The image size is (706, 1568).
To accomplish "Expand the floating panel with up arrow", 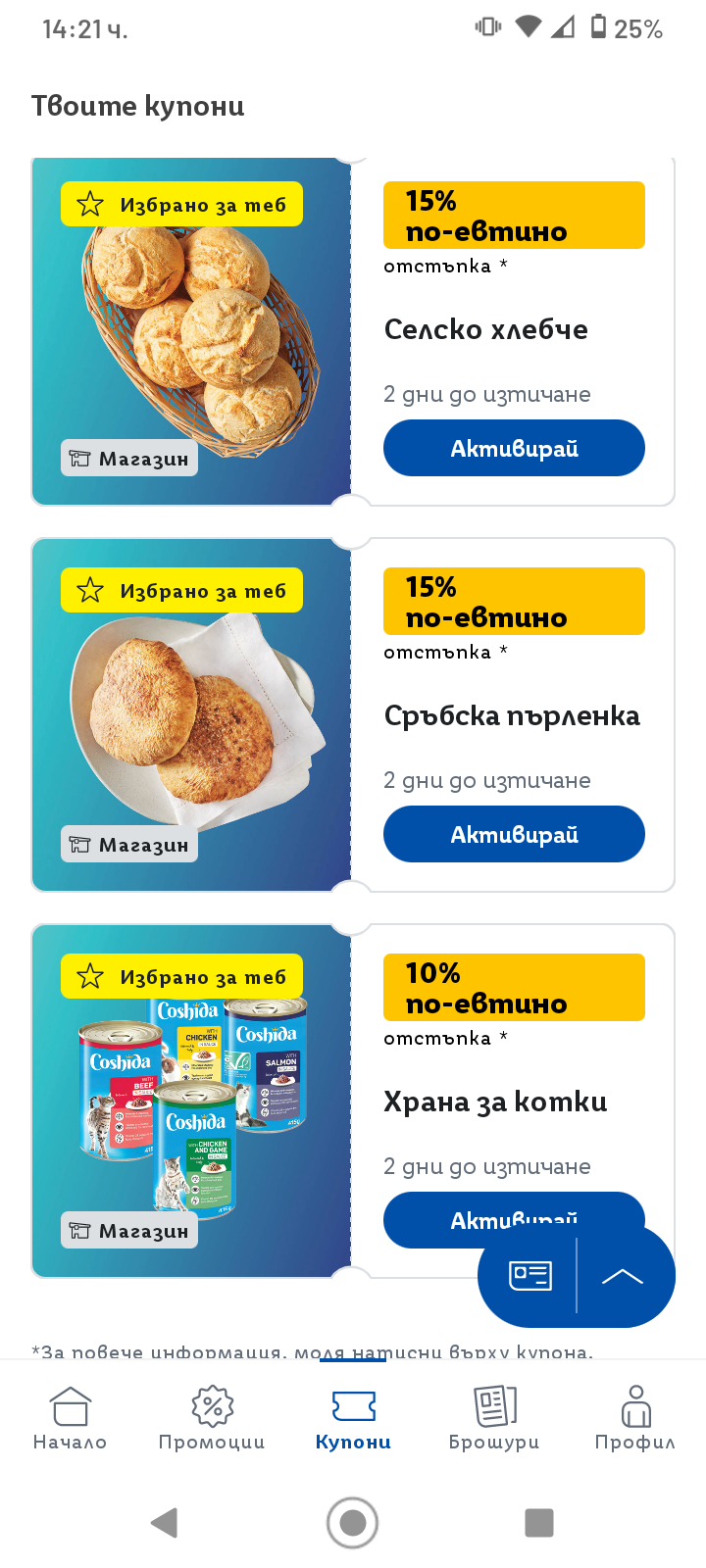I will coord(623,1275).
